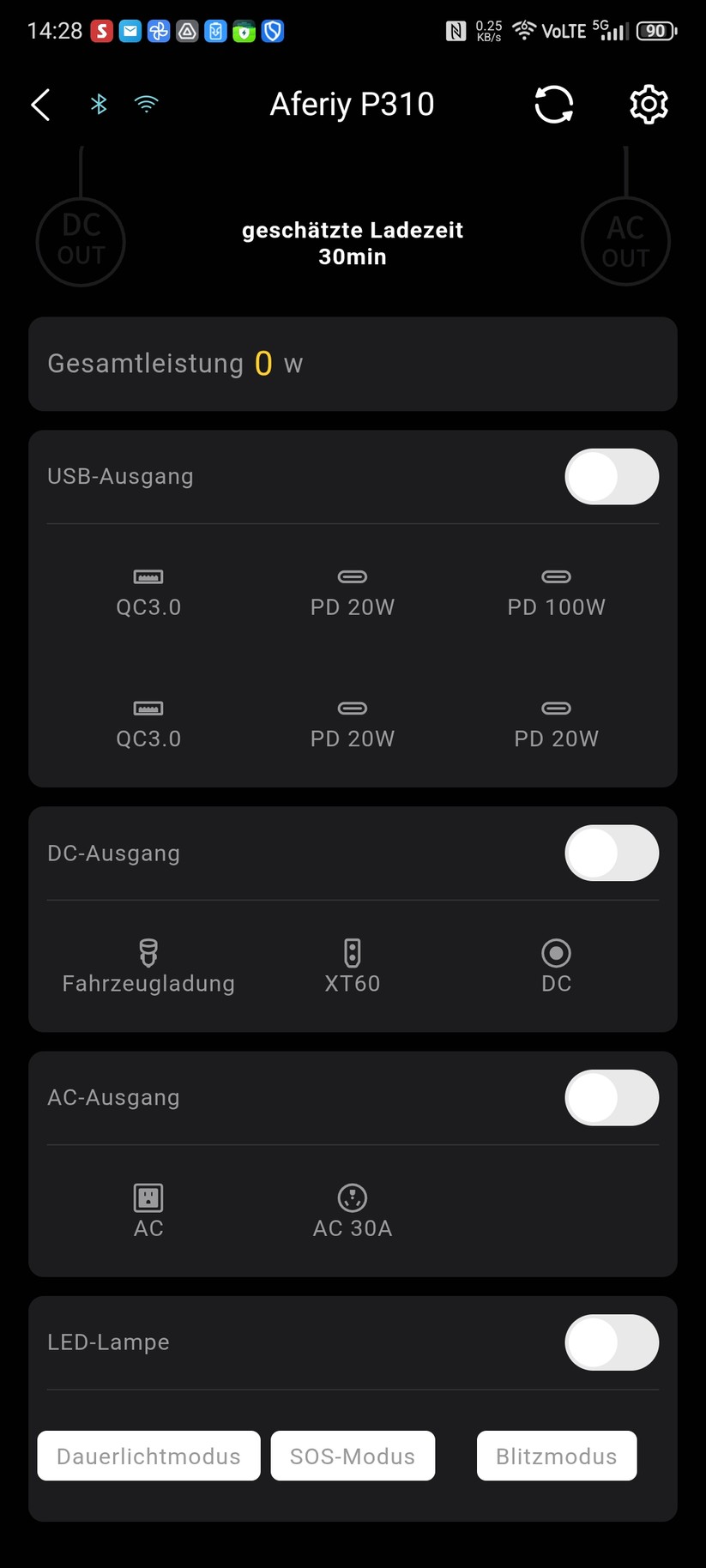Switch on the LED-Lampe
The height and width of the screenshot is (1568, 706).
click(x=612, y=1342)
